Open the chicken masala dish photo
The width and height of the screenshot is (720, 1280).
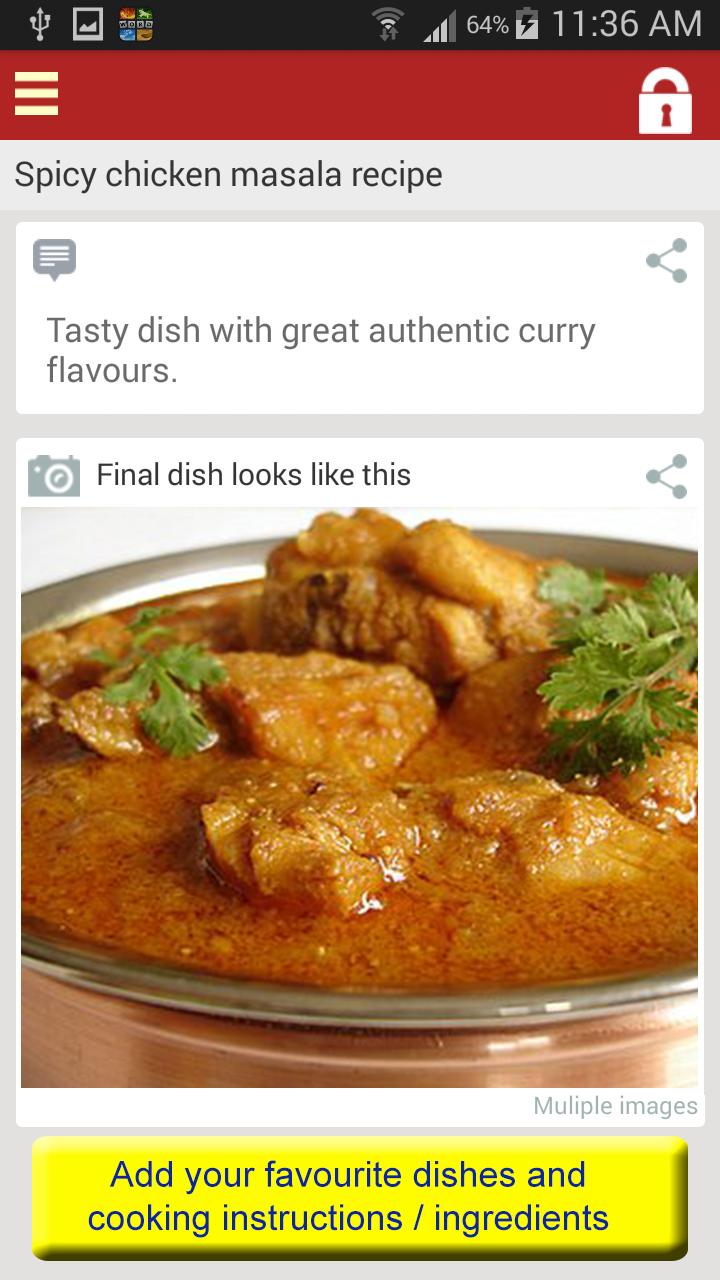tap(359, 797)
